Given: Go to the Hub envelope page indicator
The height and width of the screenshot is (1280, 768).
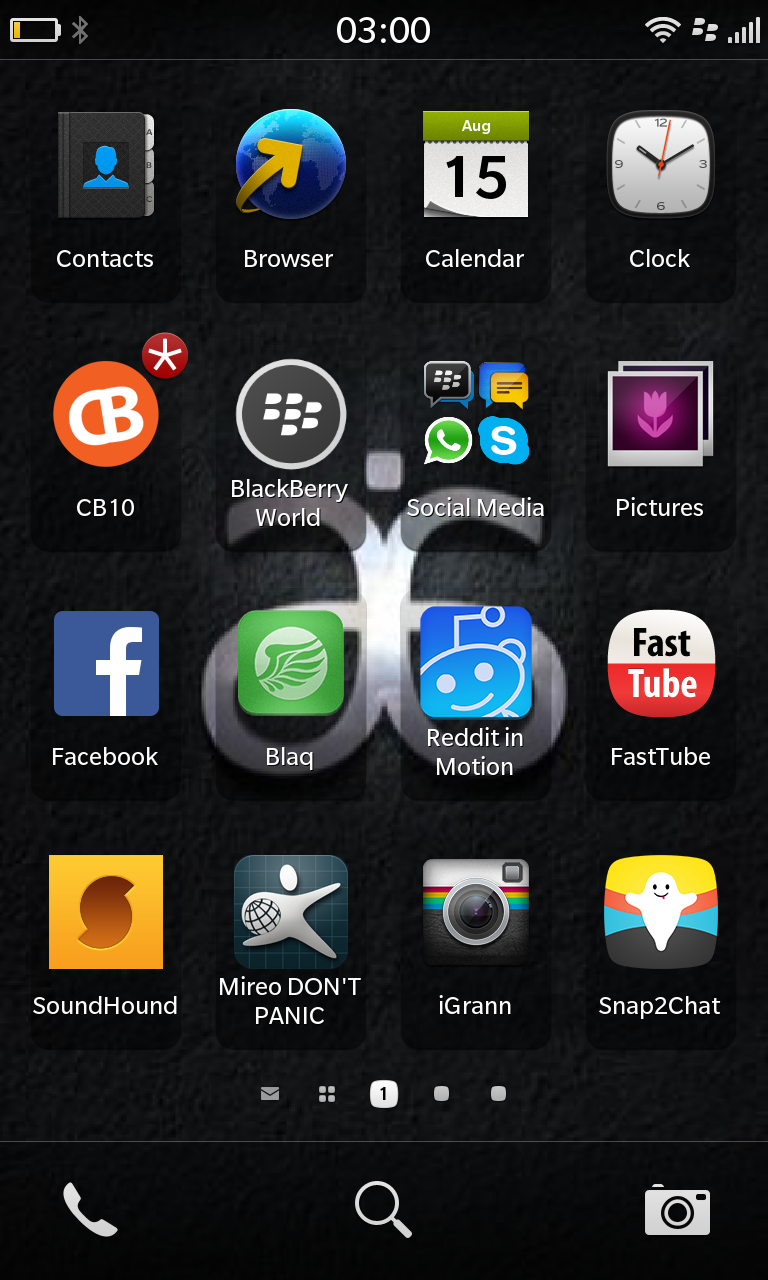Looking at the screenshot, I should (270, 1094).
